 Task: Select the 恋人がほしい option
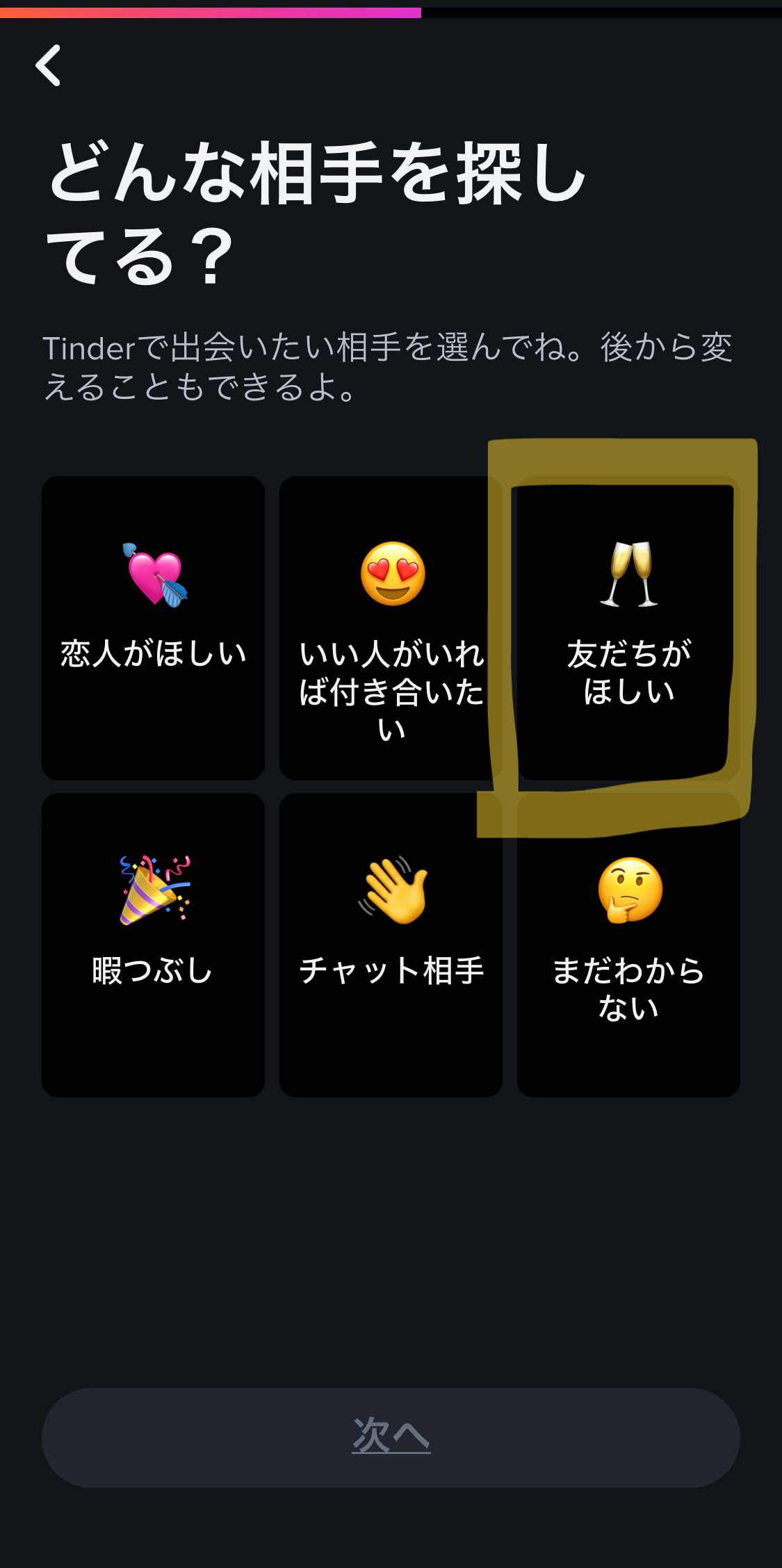tap(153, 628)
